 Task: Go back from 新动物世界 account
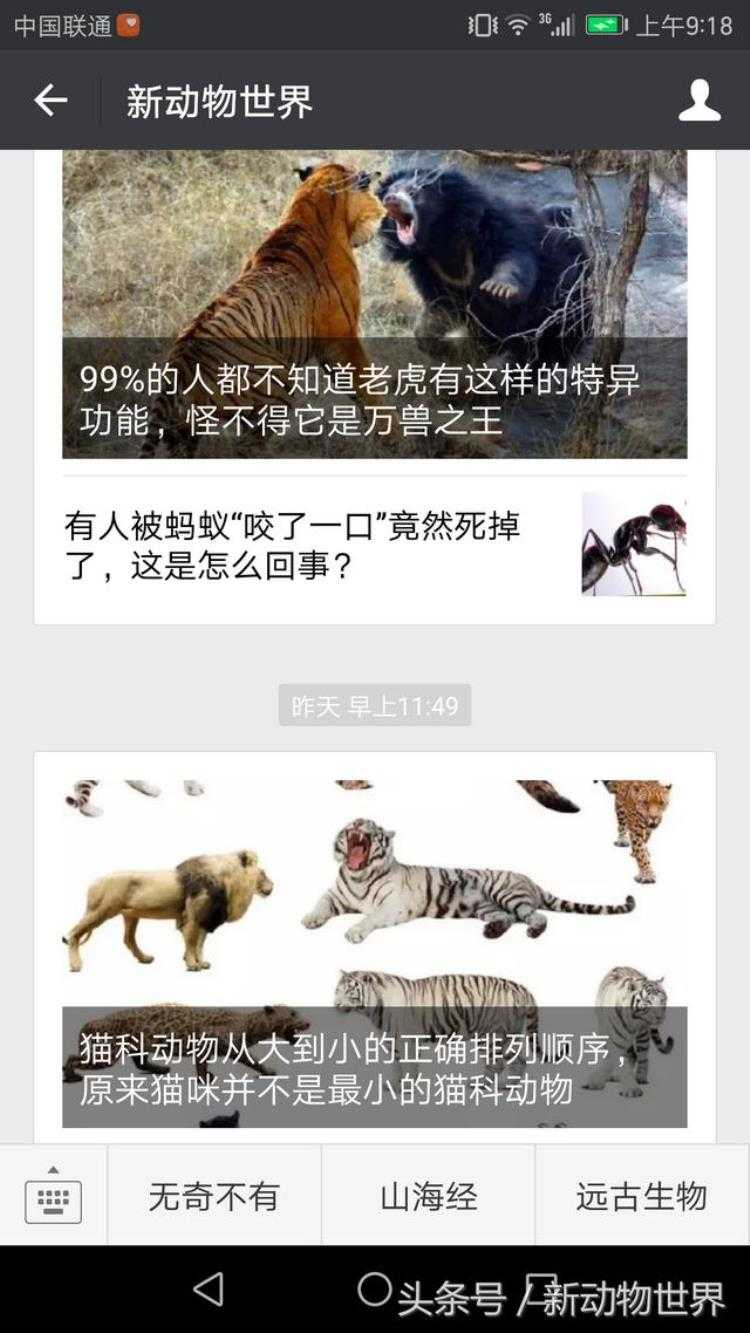point(50,101)
